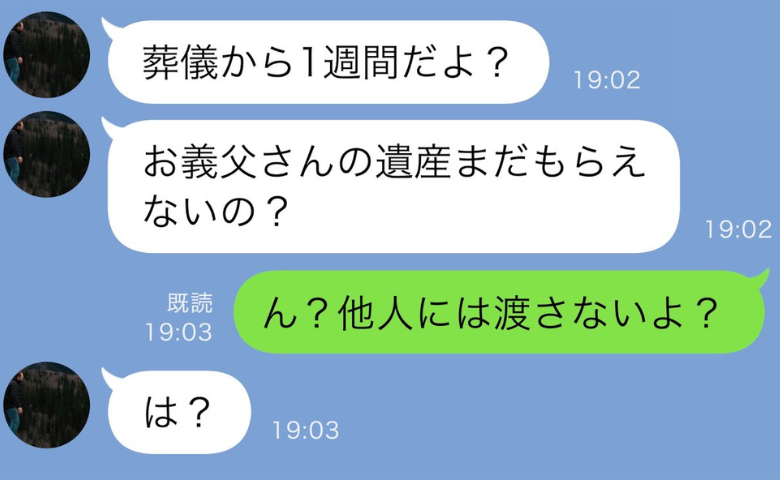Open sender's avatar beside 葬儀から1週間だよ？ message
This screenshot has height=480, width=780.
click(46, 54)
